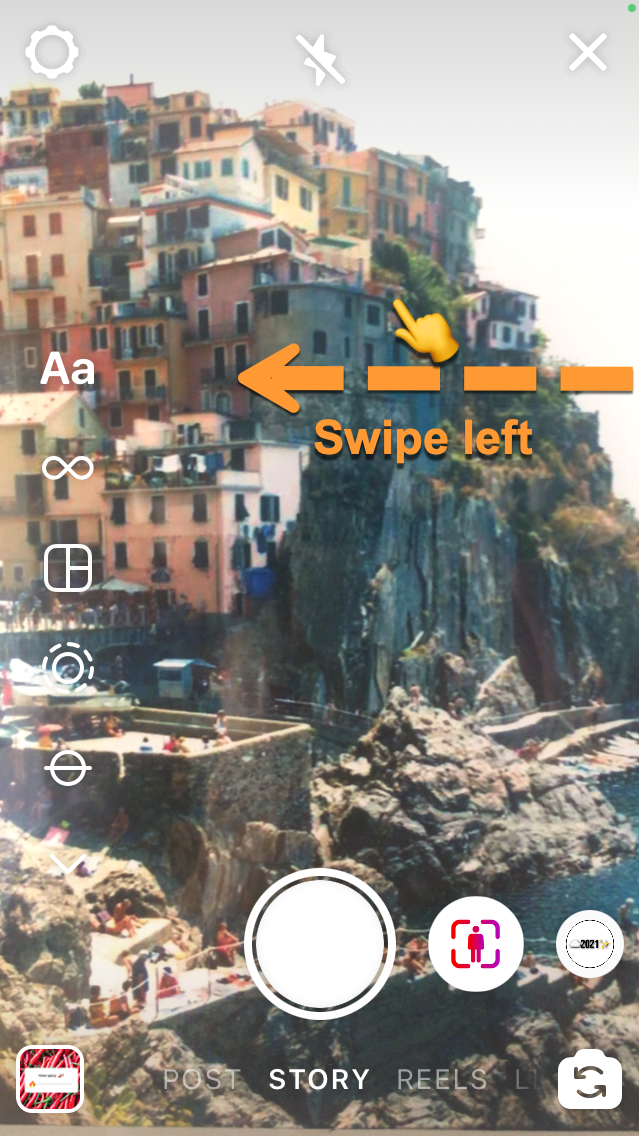The height and width of the screenshot is (1136, 639).
Task: Close the story camera
Action: click(588, 53)
